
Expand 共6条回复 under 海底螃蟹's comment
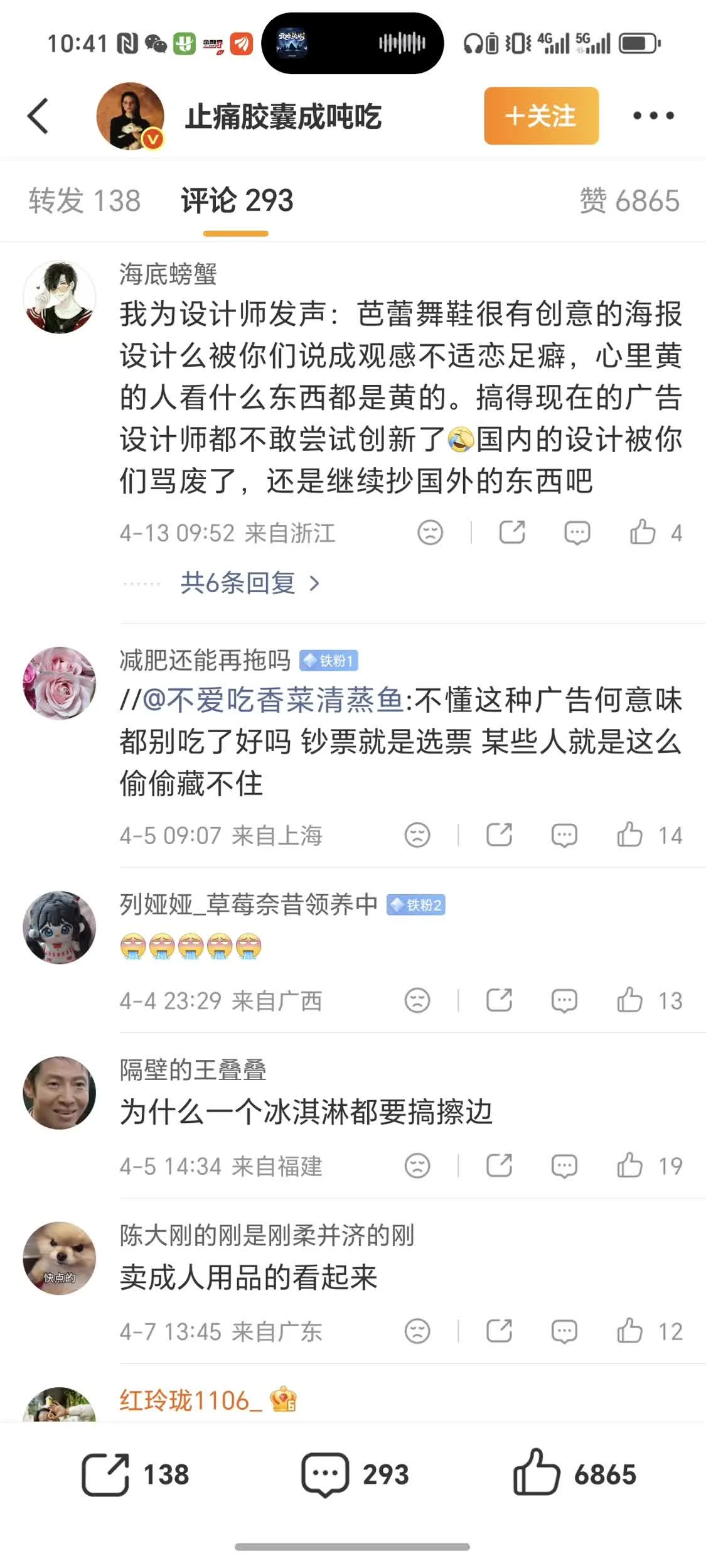point(250,583)
